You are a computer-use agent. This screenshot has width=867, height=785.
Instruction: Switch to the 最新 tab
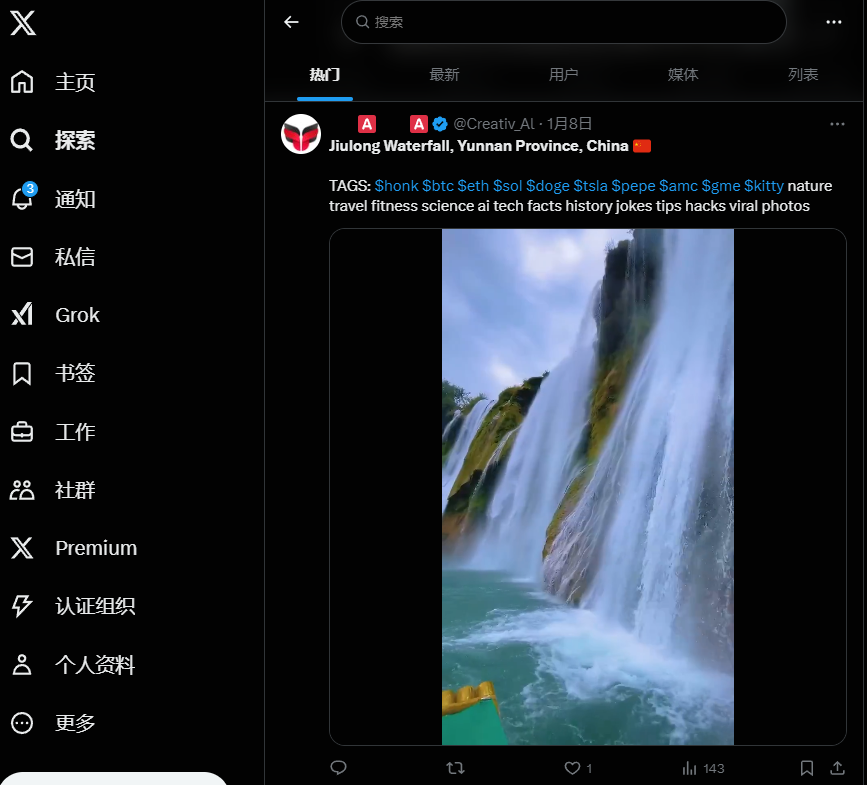(444, 75)
